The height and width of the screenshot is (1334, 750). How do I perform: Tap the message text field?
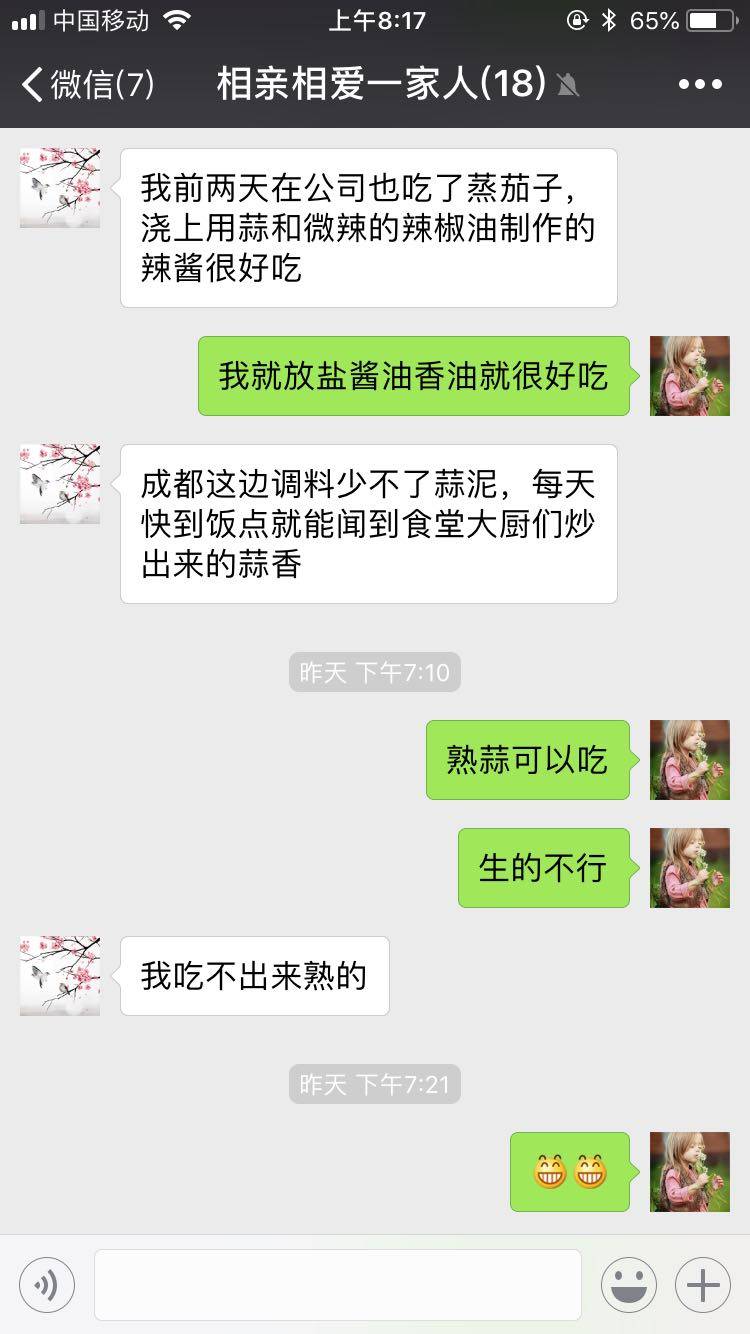pos(337,1285)
